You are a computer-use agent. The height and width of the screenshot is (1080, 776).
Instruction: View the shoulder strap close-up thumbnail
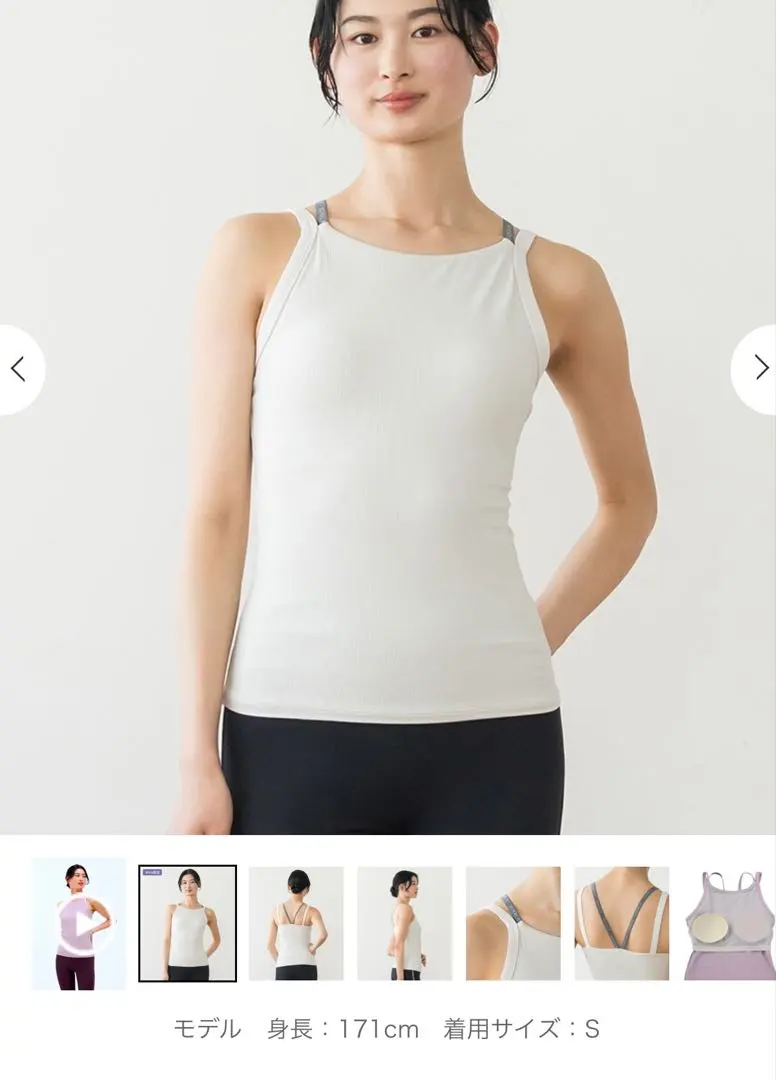tap(513, 924)
